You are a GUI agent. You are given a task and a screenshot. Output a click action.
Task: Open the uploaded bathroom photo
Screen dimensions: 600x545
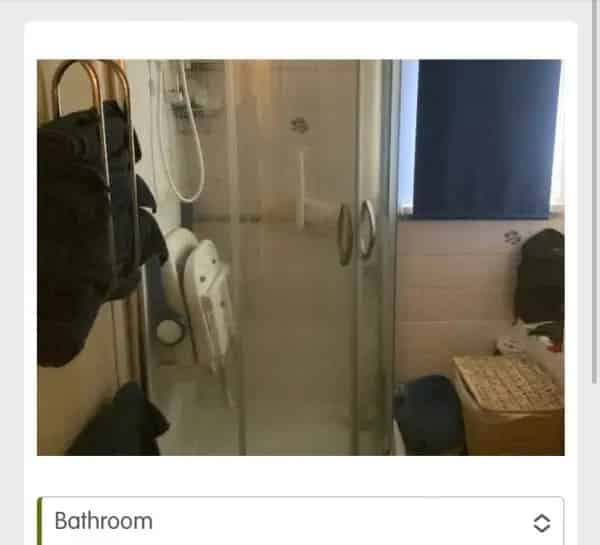300,257
